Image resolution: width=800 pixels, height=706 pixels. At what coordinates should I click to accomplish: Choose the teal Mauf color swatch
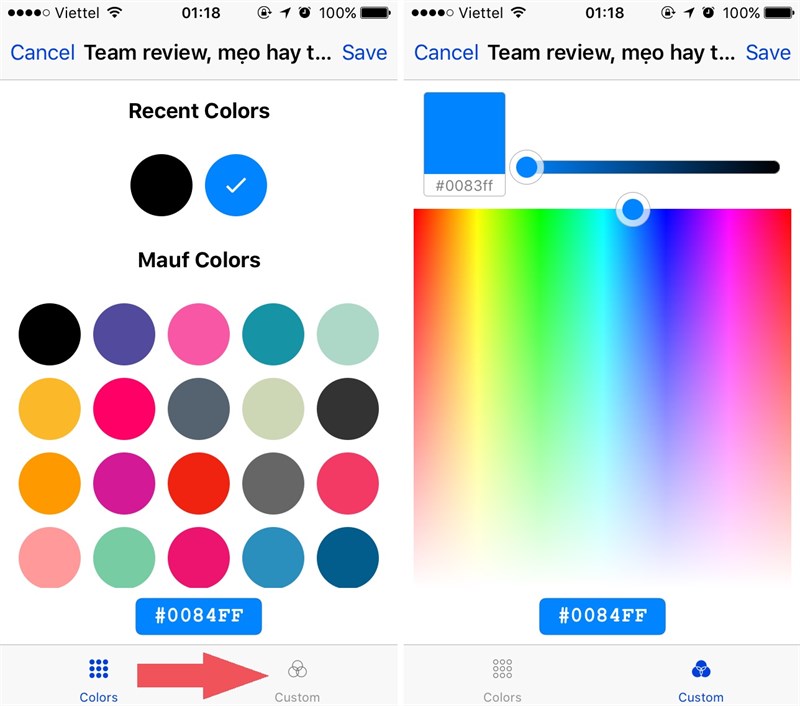[273, 334]
